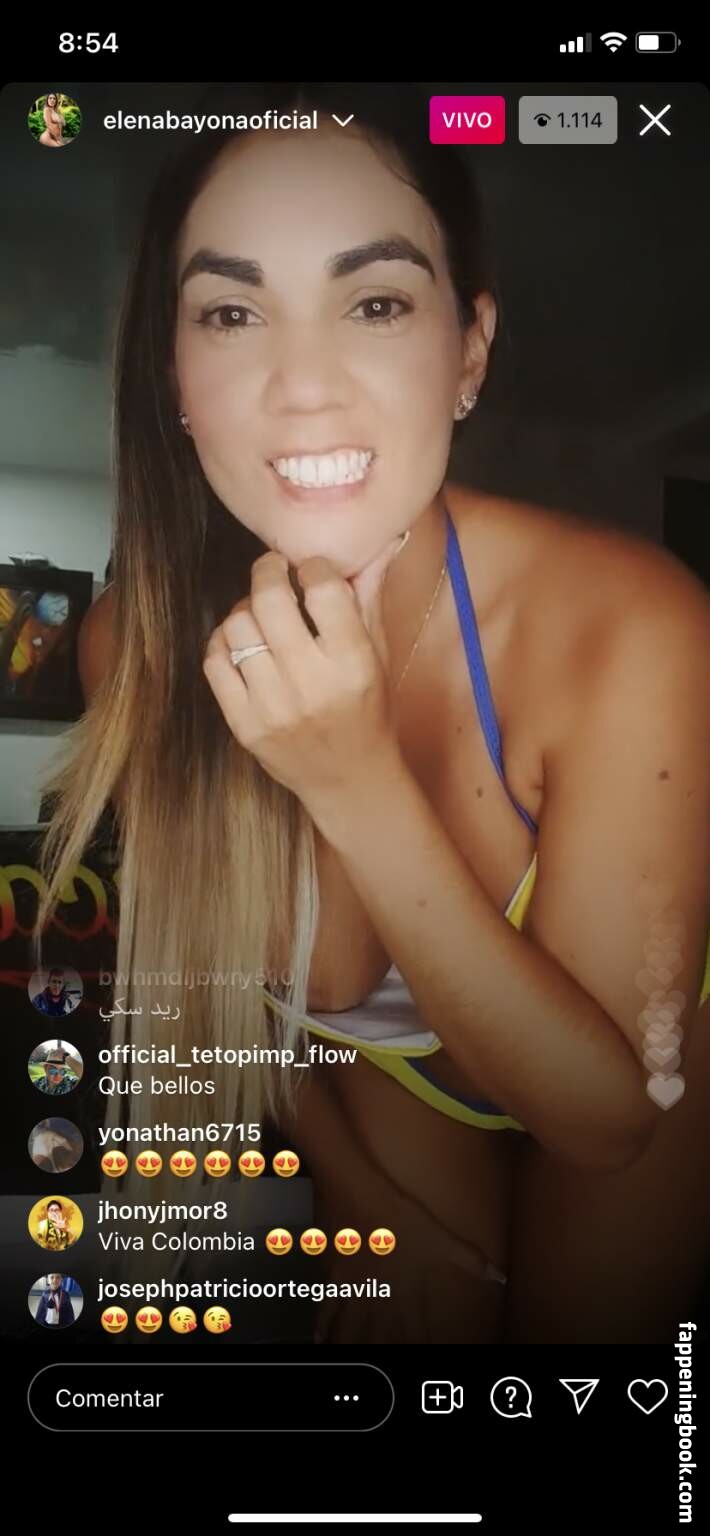
Task: Open the questions icon
Action: coord(511,1397)
